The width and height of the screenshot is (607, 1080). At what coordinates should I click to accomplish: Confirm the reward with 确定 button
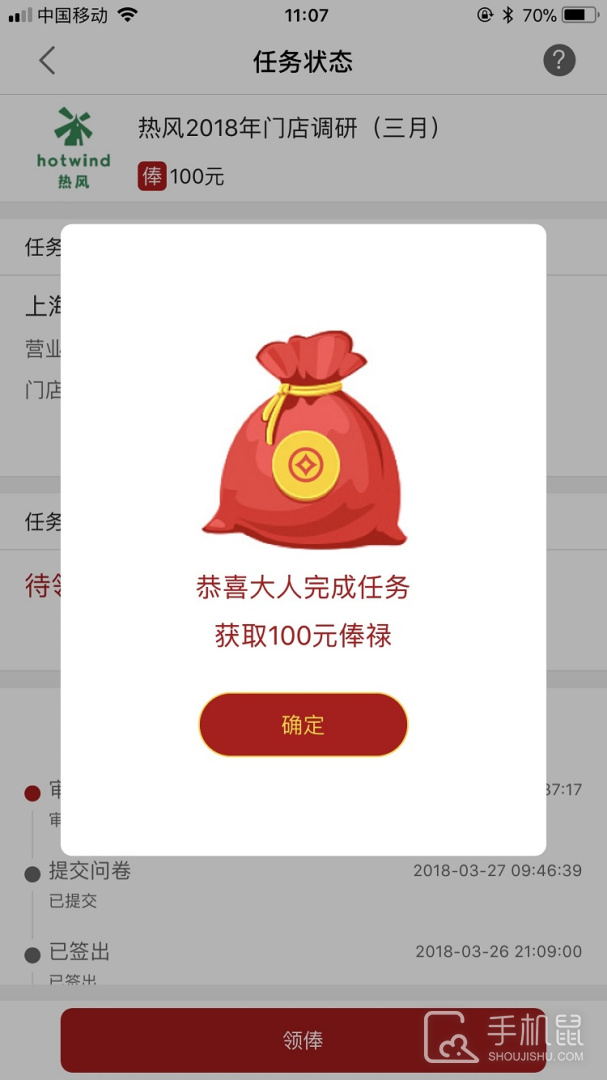point(303,725)
